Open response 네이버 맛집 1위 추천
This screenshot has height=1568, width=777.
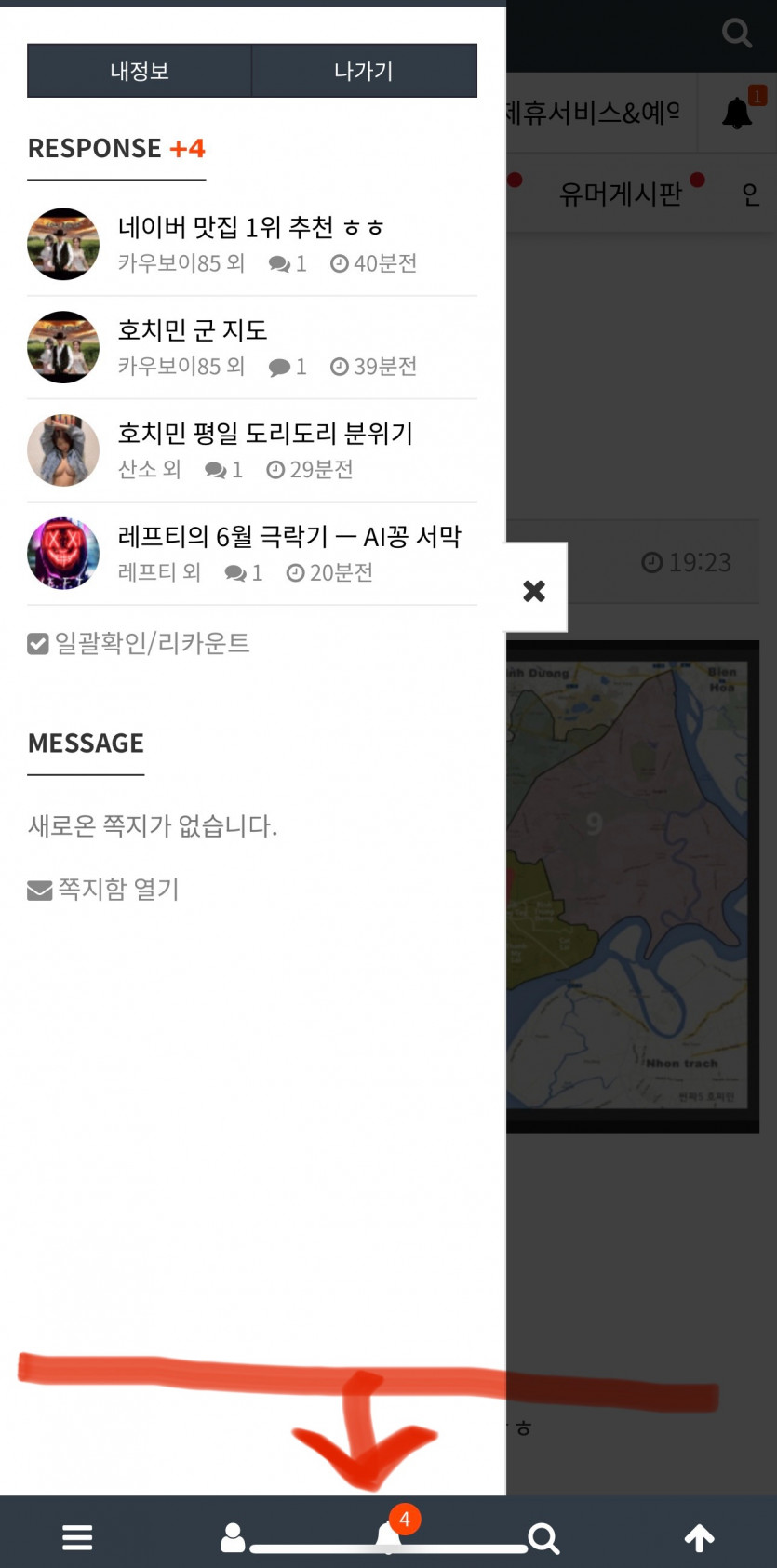point(249,228)
